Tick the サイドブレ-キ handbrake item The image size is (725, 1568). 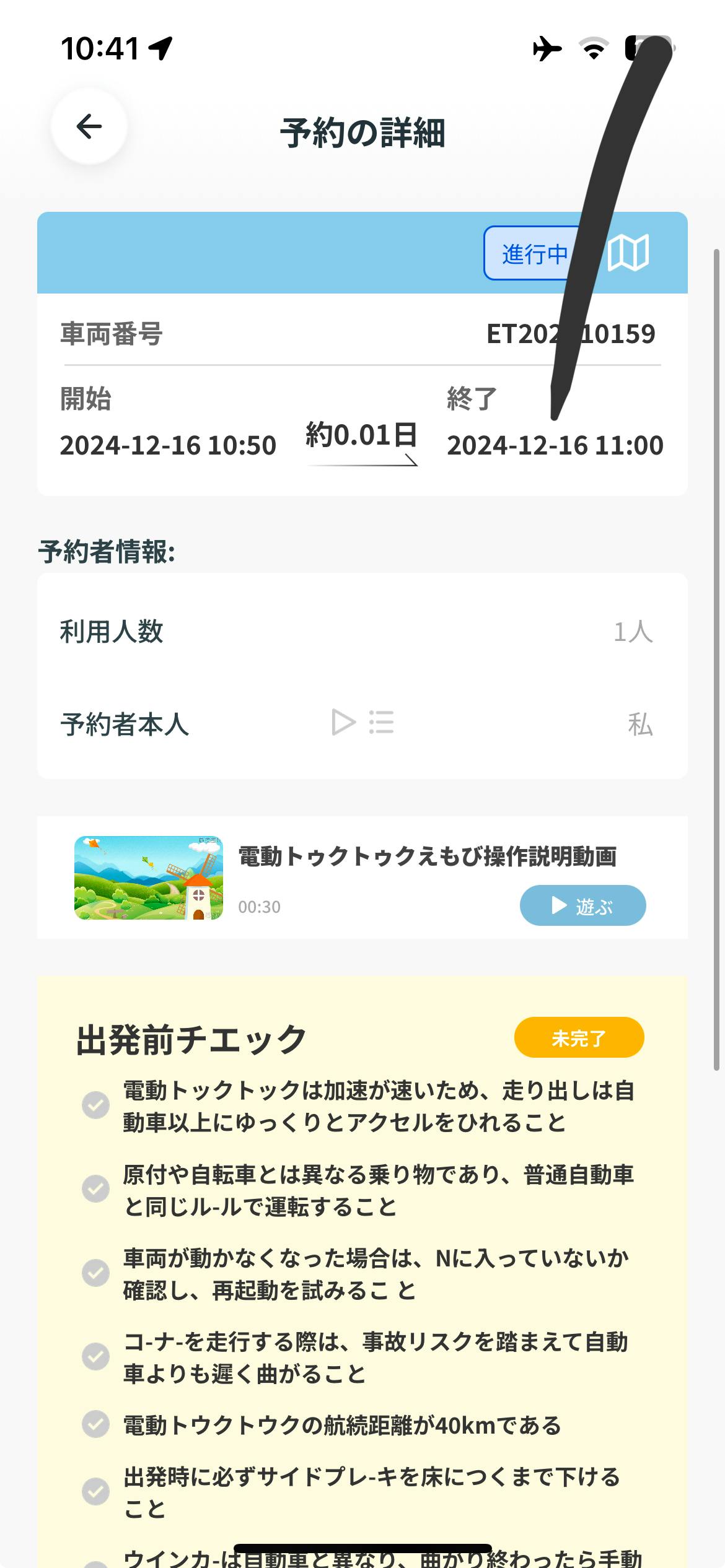click(x=96, y=1491)
